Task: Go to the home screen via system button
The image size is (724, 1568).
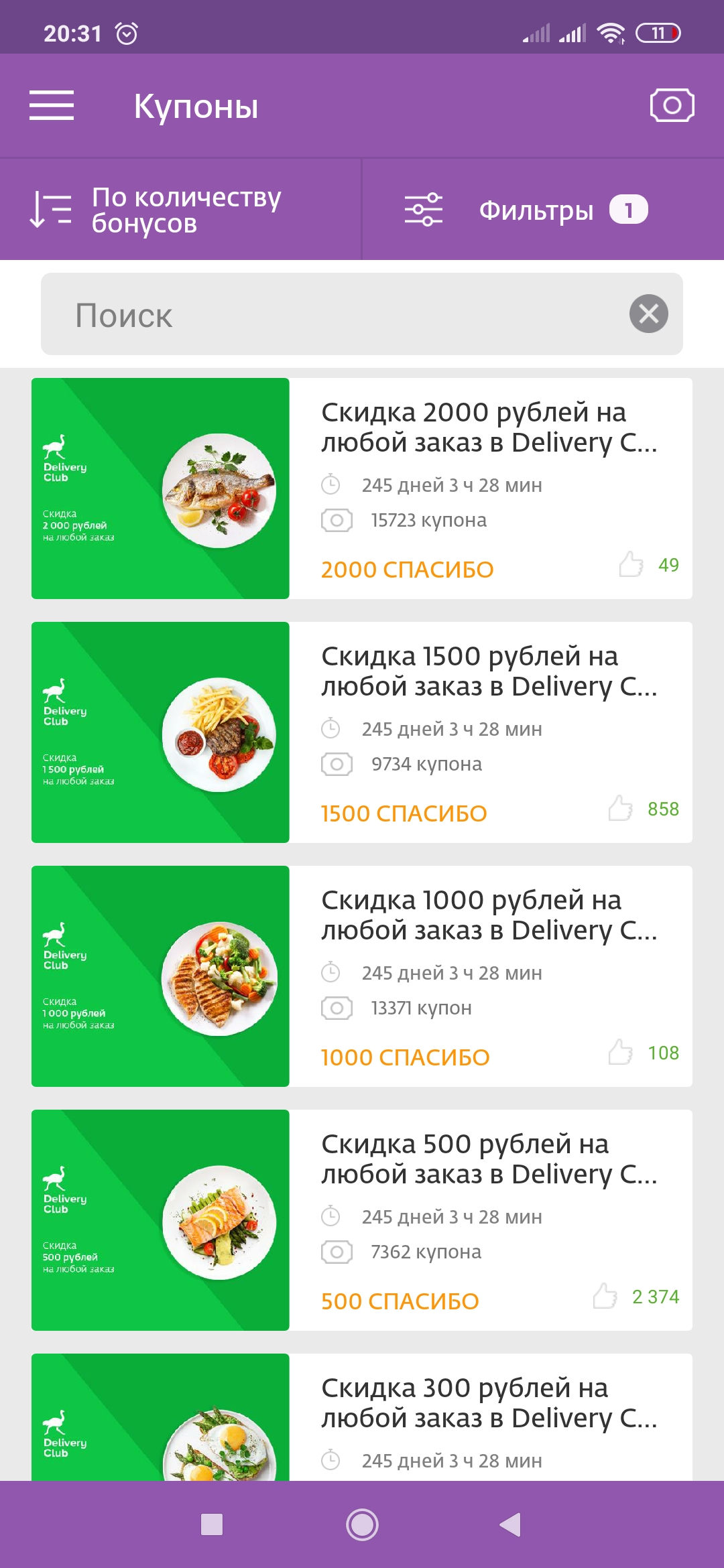Action: [362, 1524]
